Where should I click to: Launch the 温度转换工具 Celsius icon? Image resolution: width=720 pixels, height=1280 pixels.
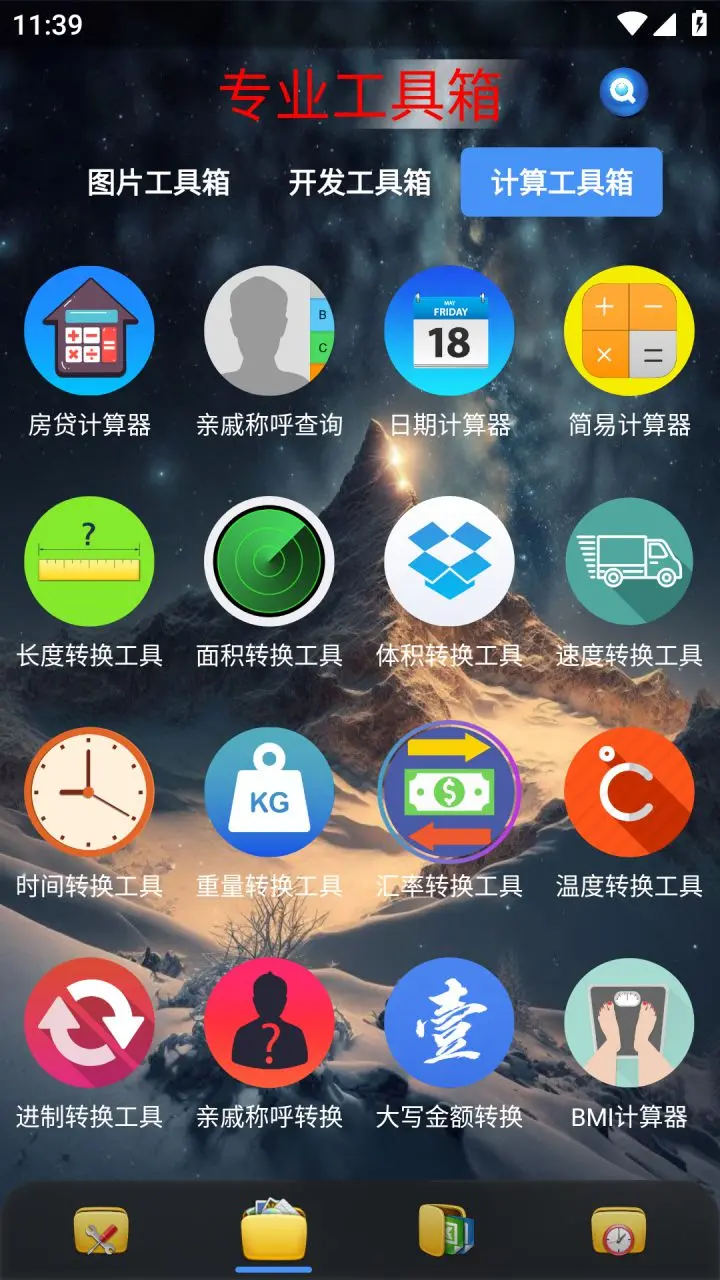tap(629, 791)
